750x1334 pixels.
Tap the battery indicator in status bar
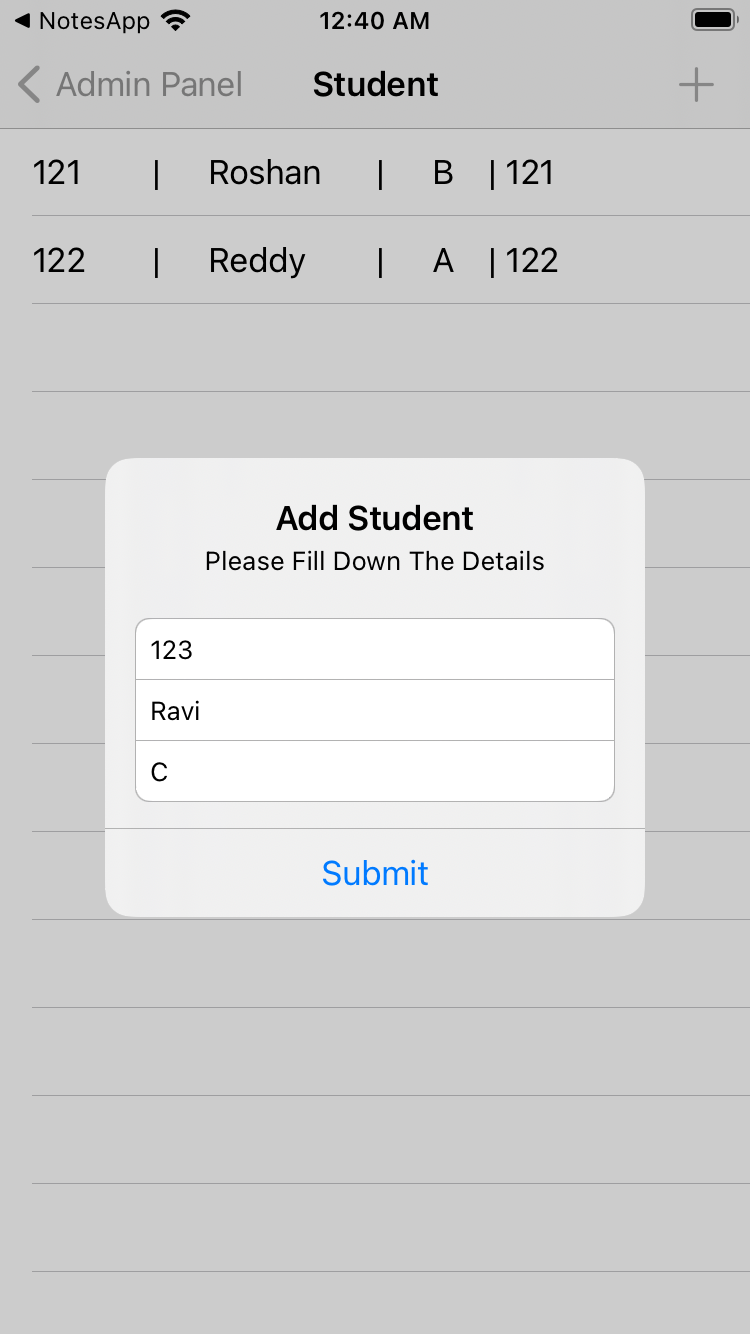pos(714,18)
